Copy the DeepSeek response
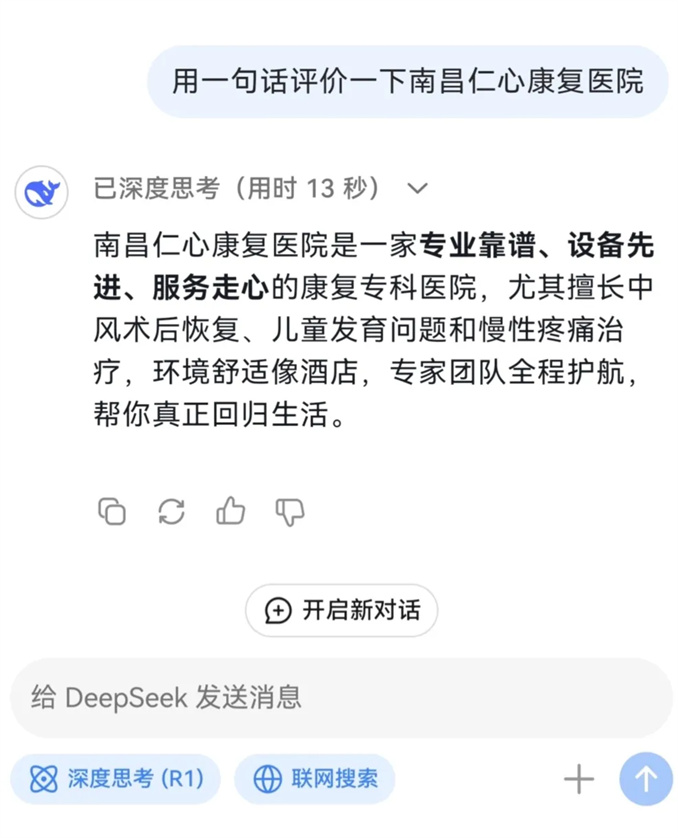The width and height of the screenshot is (678, 838). click(112, 512)
